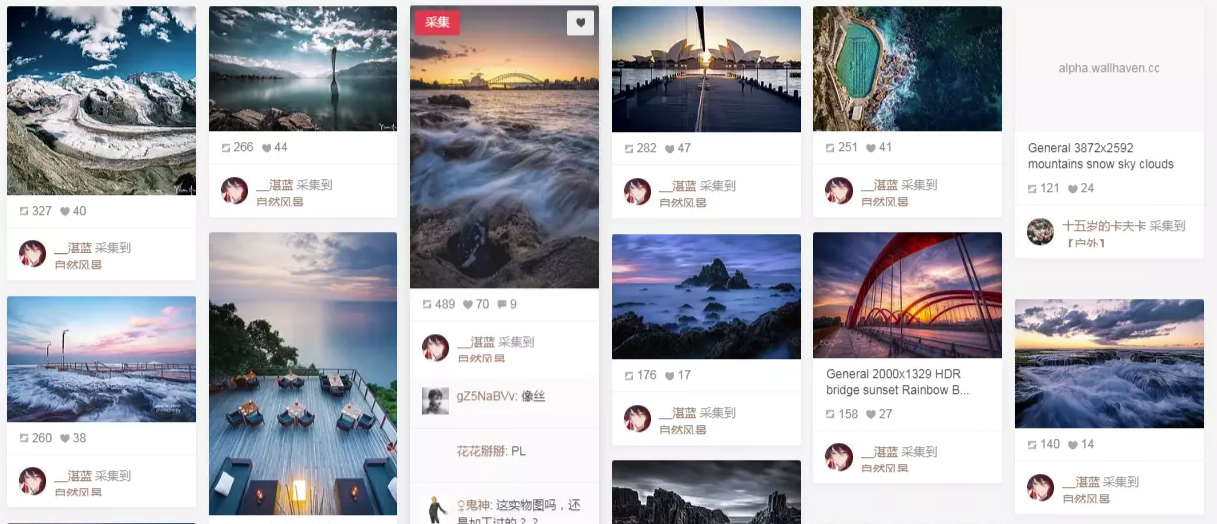Screen dimensions: 1217x524
Task: Open the aerial seaside pool photo
Action: pyautogui.click(x=907, y=68)
